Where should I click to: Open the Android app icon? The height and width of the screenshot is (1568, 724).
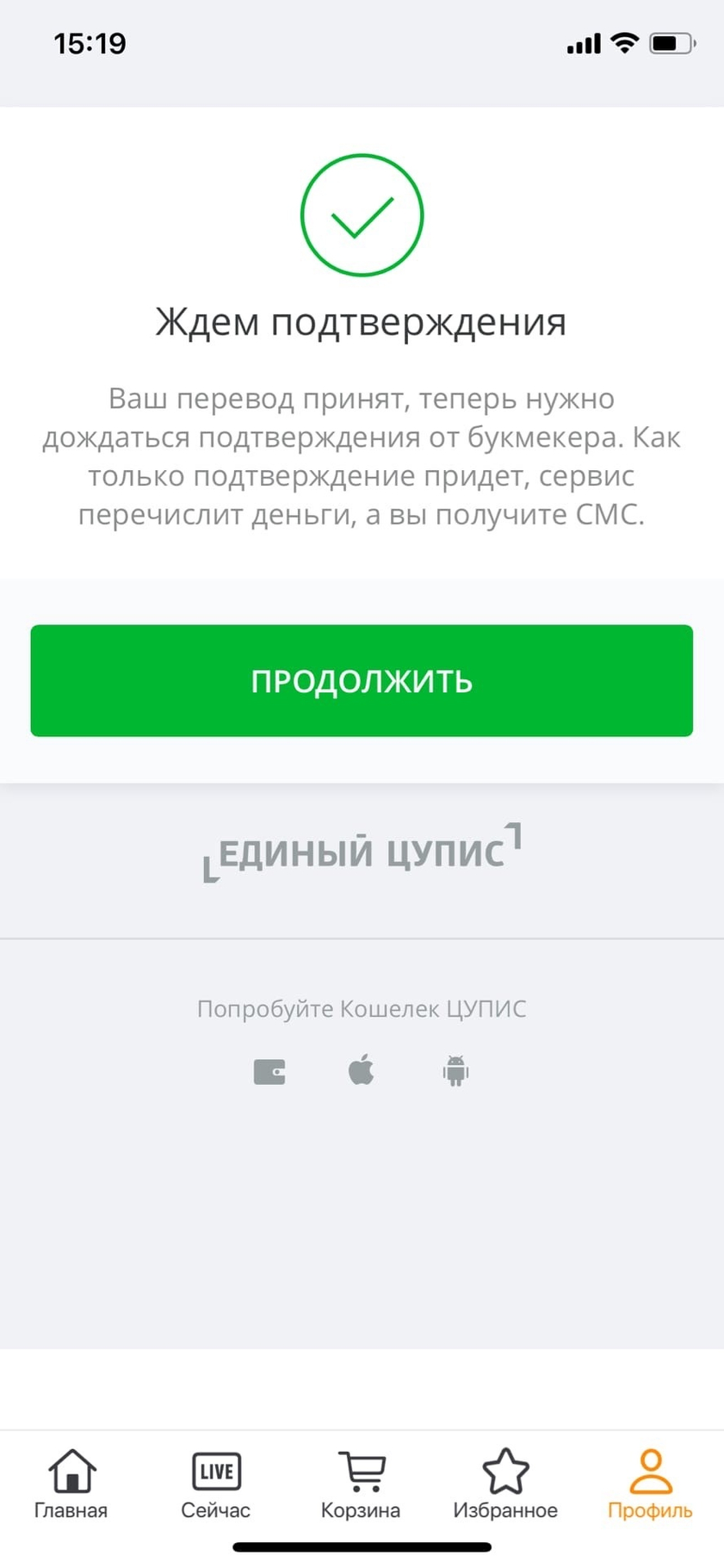click(455, 1071)
